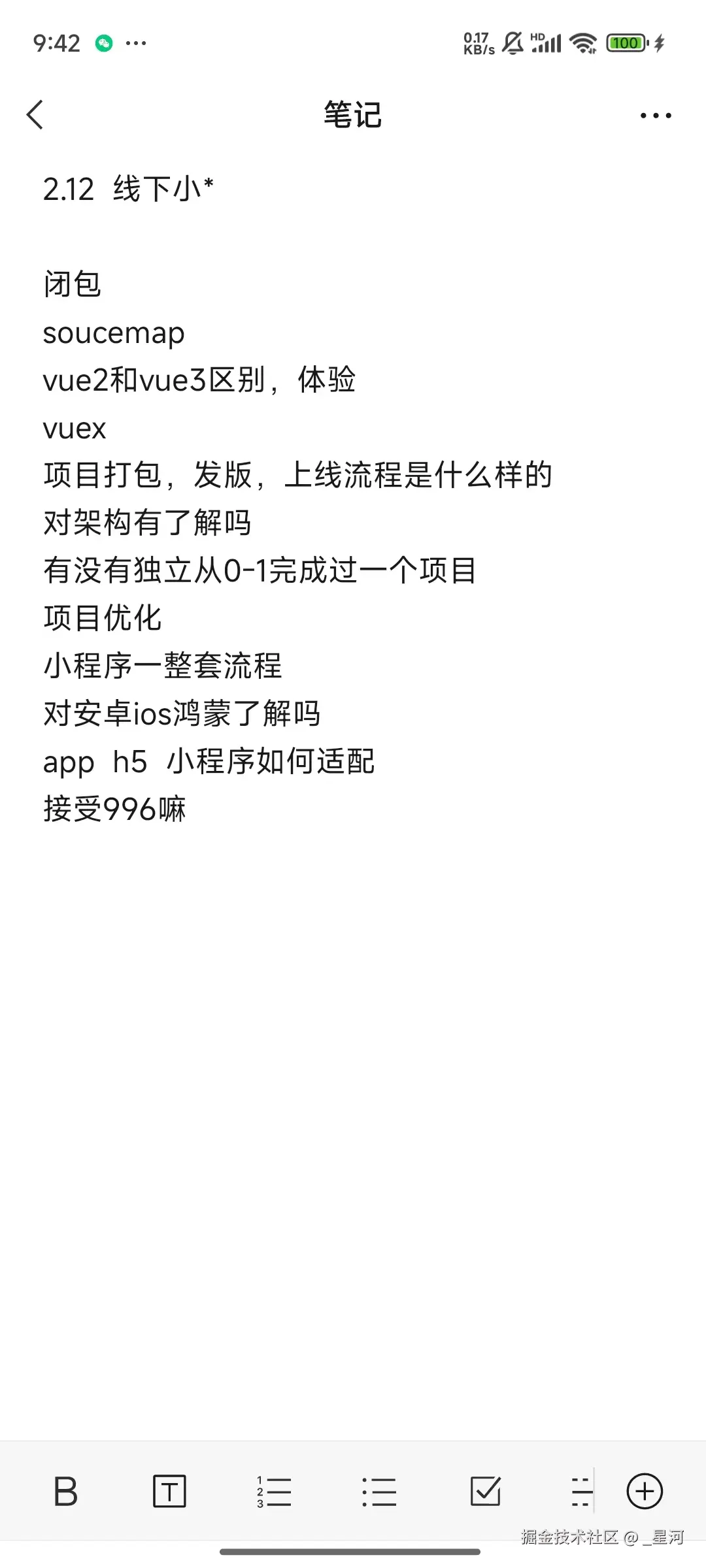Open the three-dot overflow menu

(x=655, y=116)
